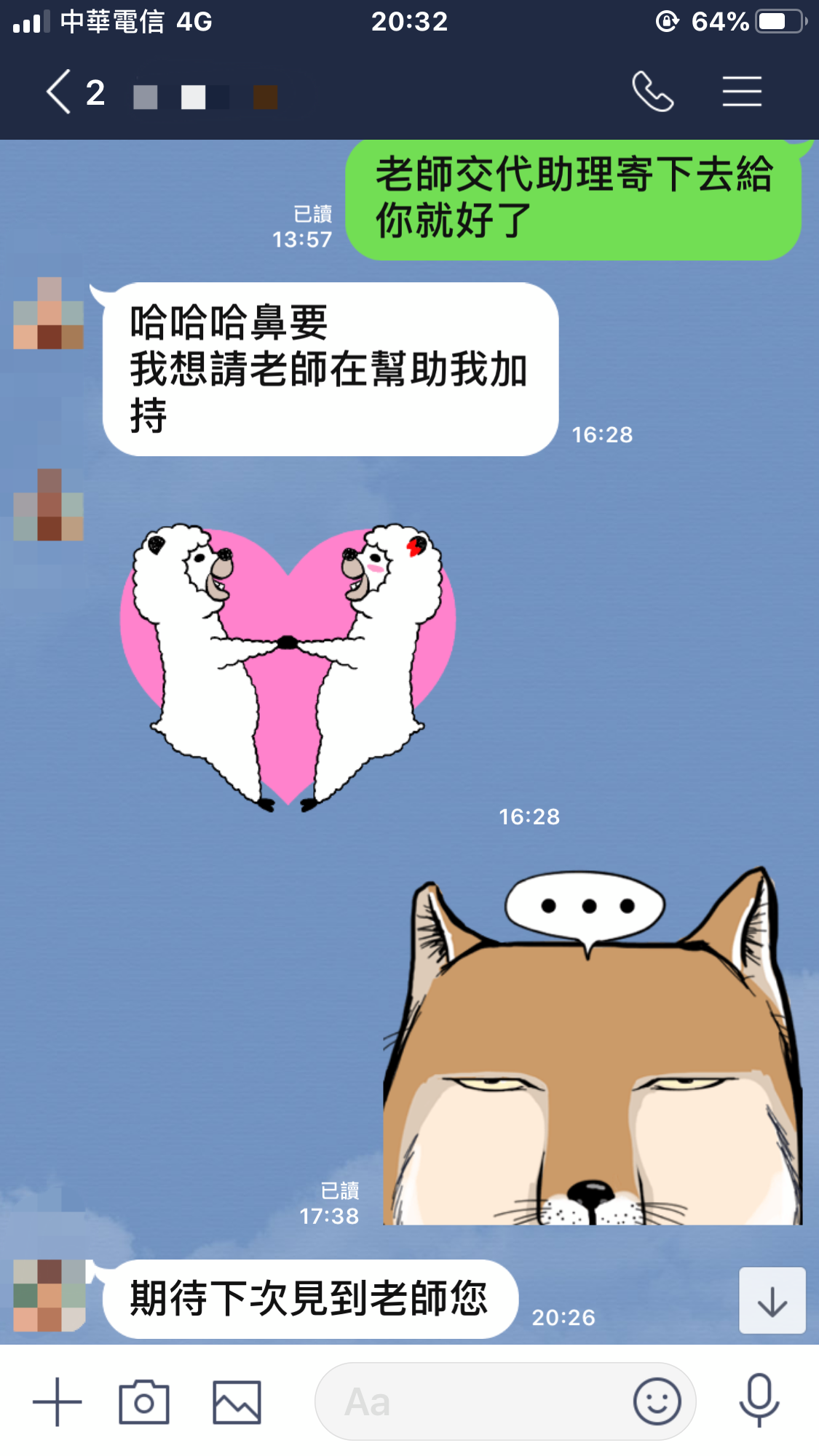Tap the shiba dog sticker
819x1456 pixels.
593,1048
